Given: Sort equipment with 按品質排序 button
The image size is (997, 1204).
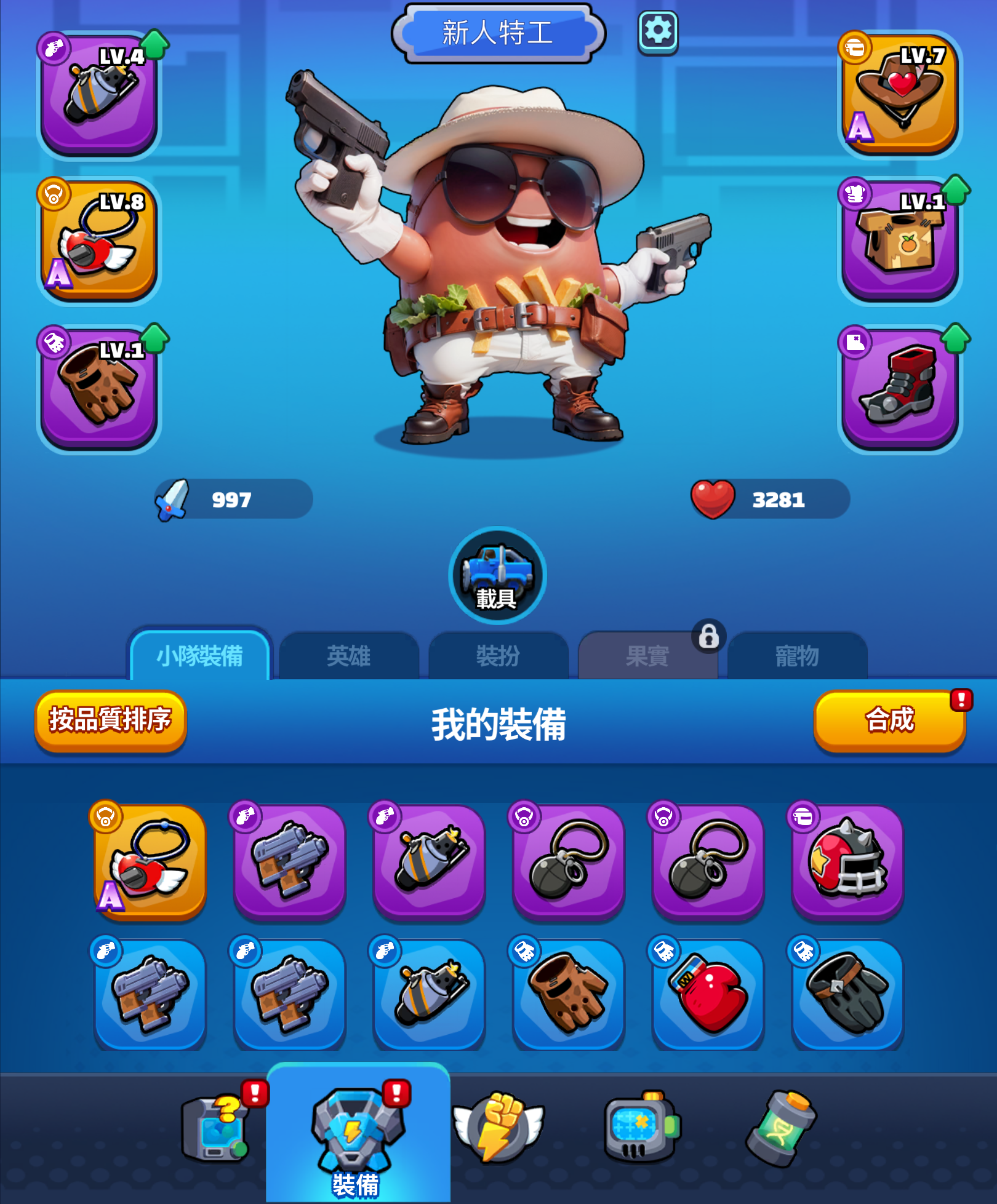Looking at the screenshot, I should coord(110,720).
